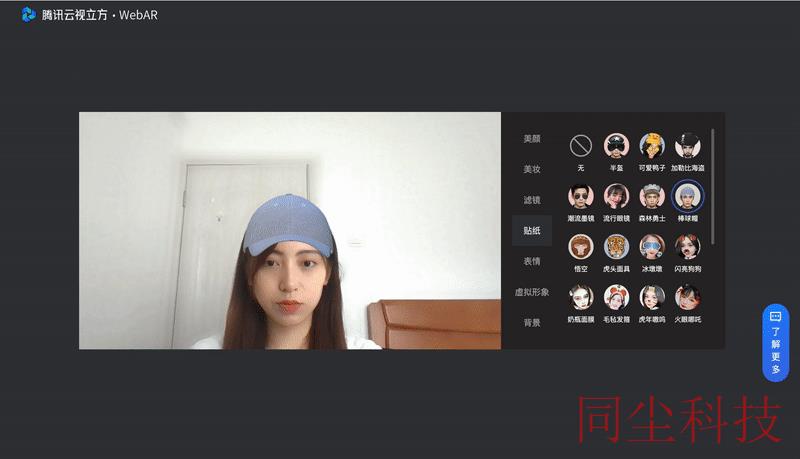Apply the 加勒比海盗 pirate sticker
This screenshot has height=459, width=800.
(x=687, y=146)
